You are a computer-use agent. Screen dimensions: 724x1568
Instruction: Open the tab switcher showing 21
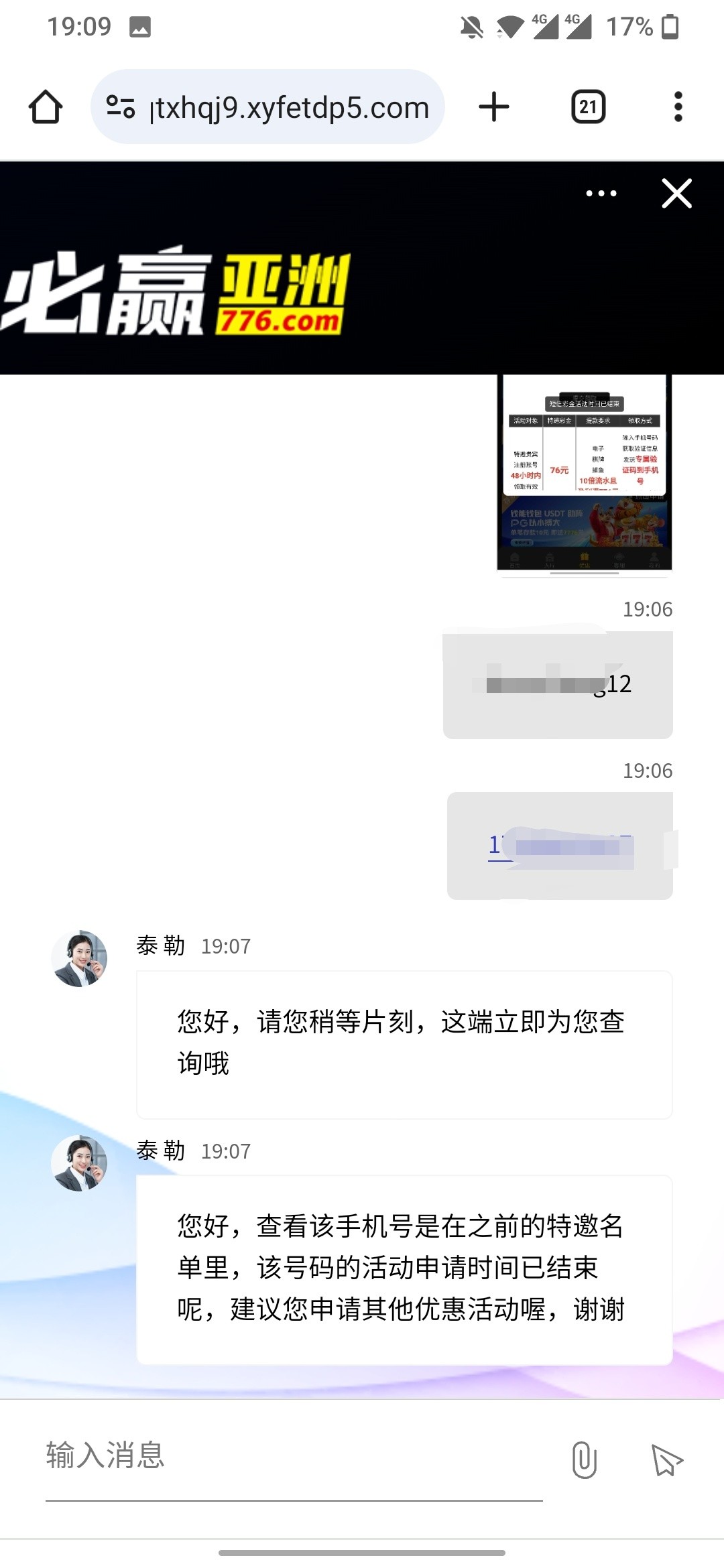(588, 107)
